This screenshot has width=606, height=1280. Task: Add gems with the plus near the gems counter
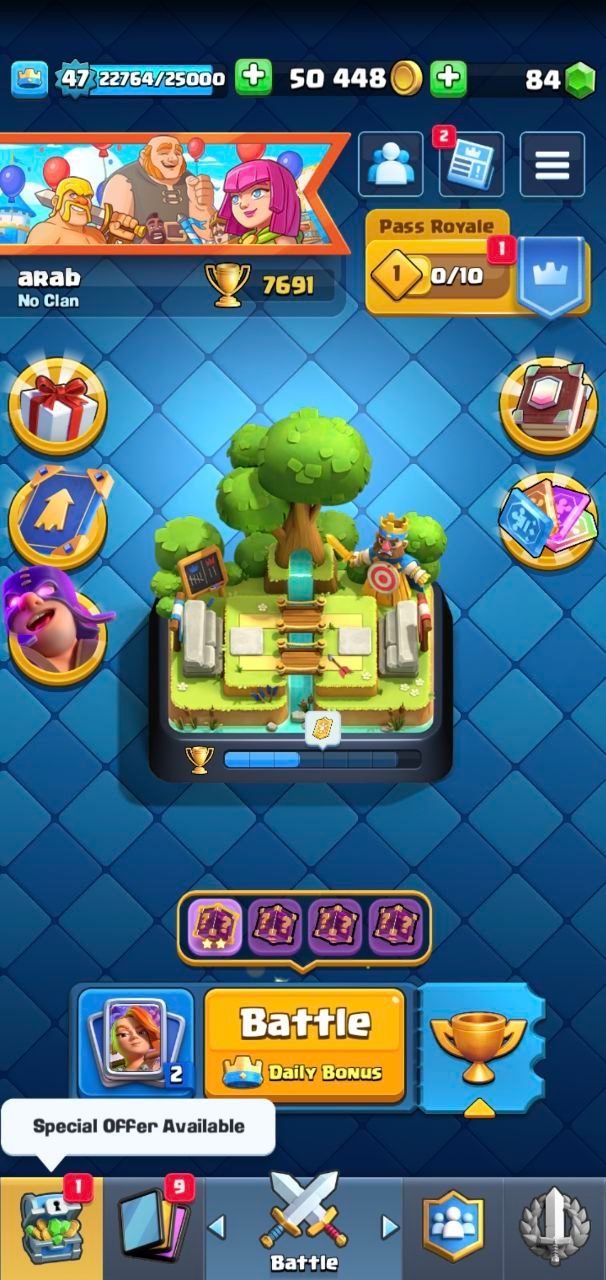point(449,78)
